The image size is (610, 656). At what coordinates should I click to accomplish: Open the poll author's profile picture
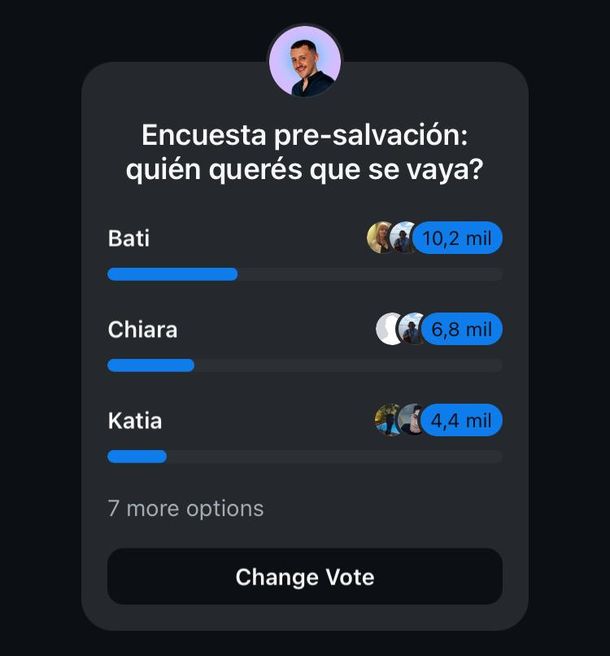pyautogui.click(x=305, y=62)
